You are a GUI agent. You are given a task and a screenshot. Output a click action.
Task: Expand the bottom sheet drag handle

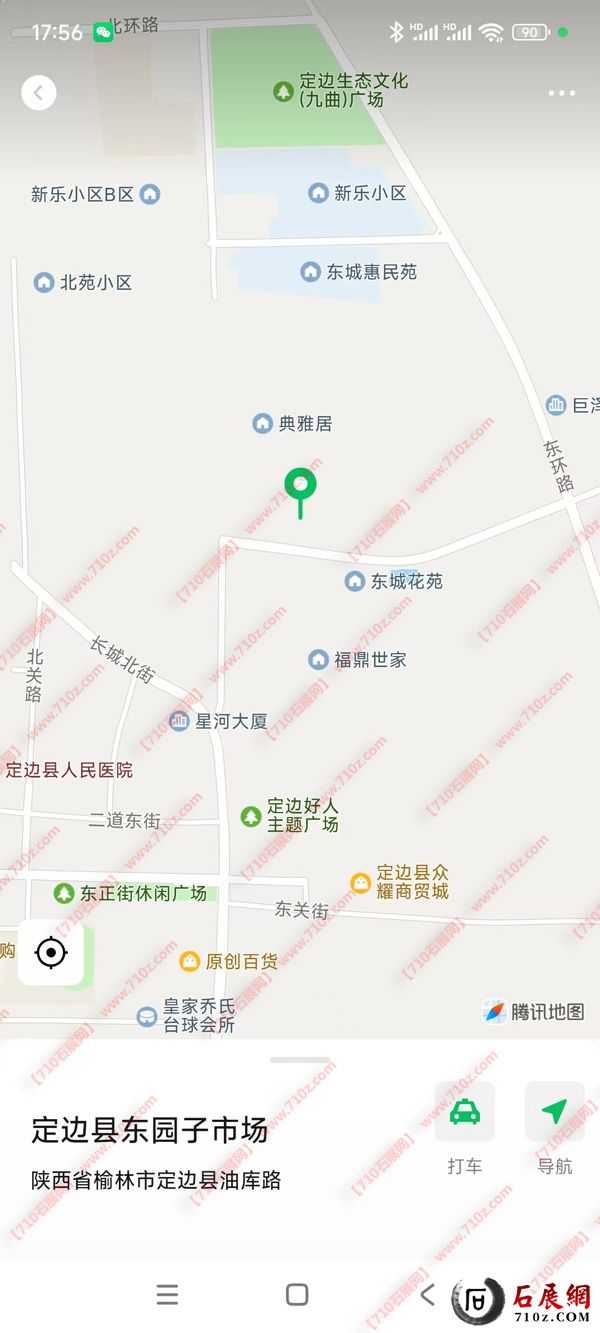point(300,1060)
